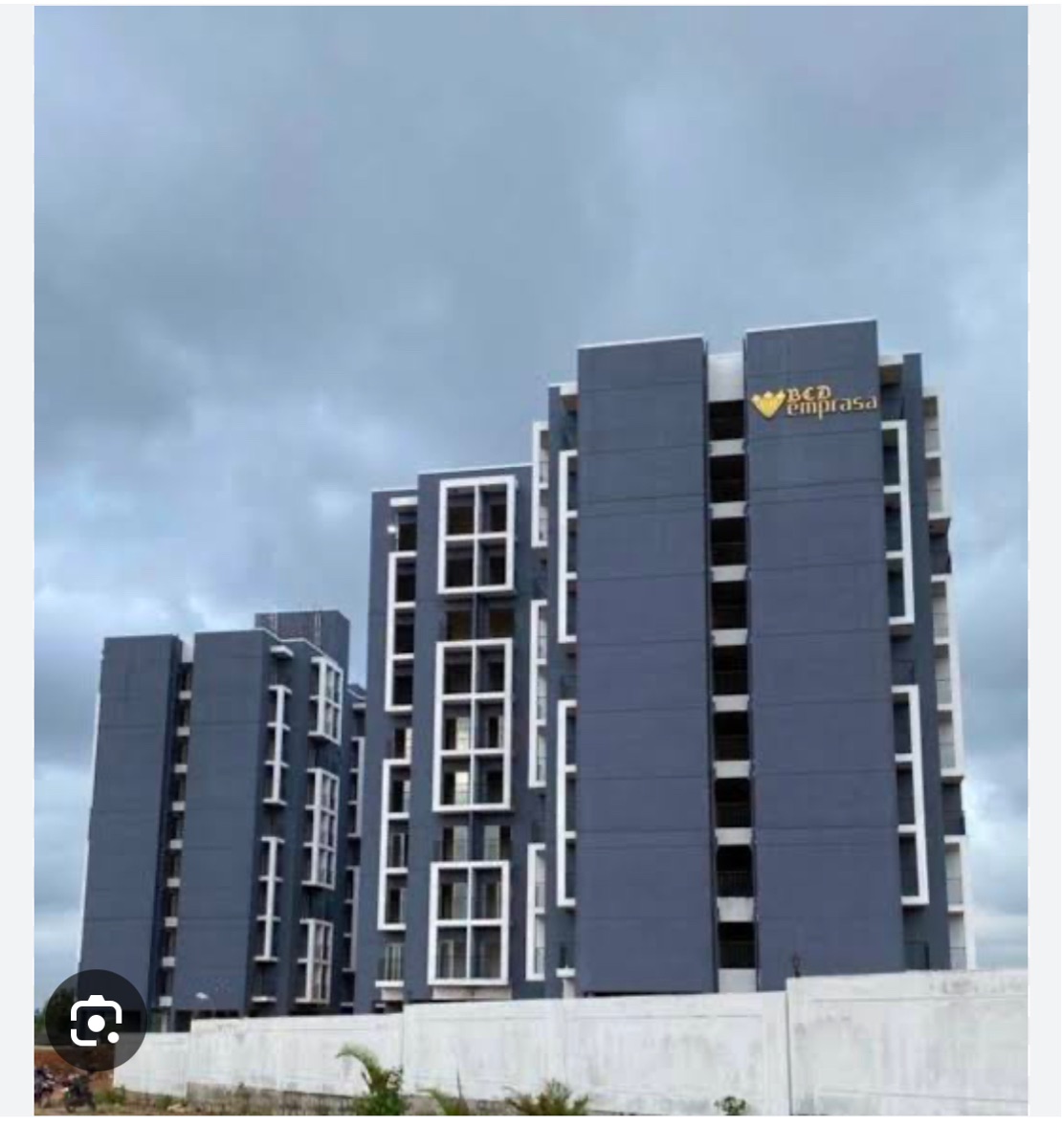Select the yellow emblem beside the emprasa text

click(x=765, y=402)
